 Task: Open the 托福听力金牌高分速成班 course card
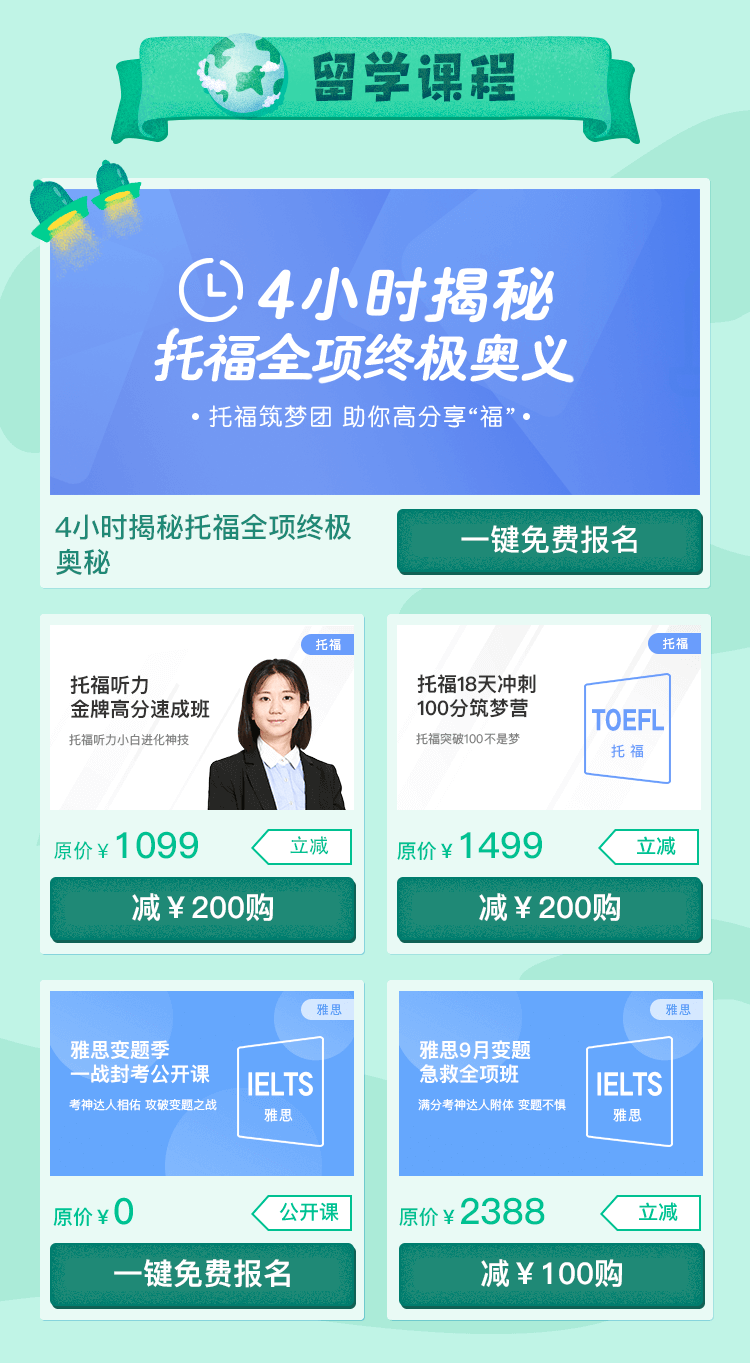(x=202, y=718)
